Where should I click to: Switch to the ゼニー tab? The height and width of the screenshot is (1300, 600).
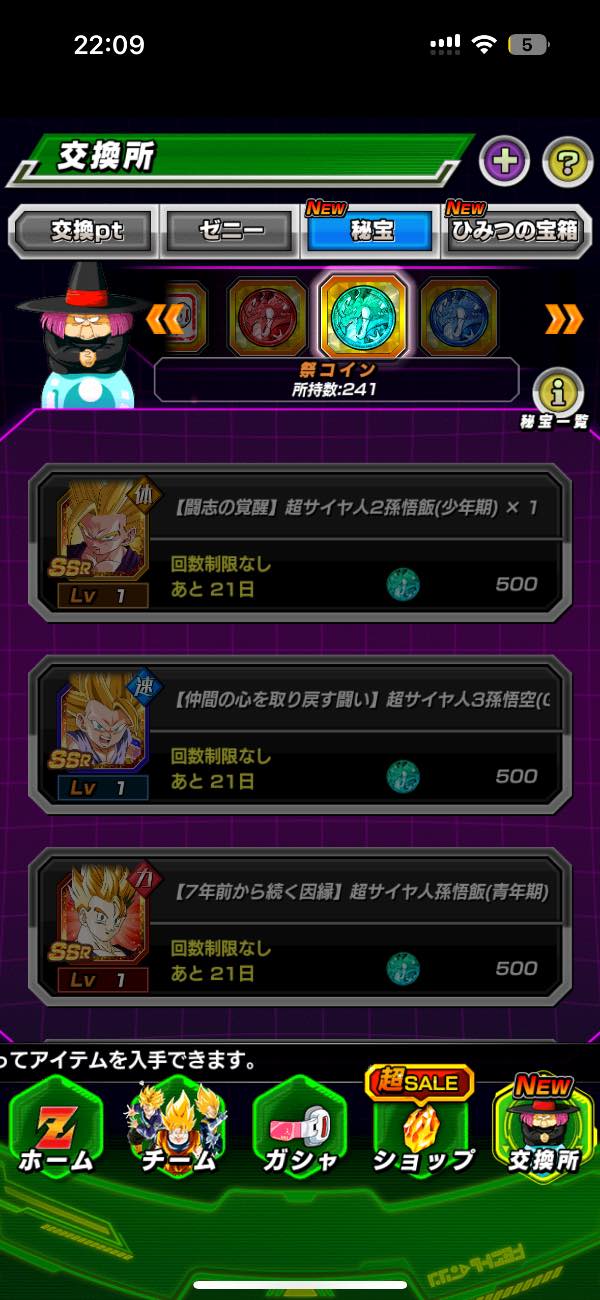click(228, 232)
